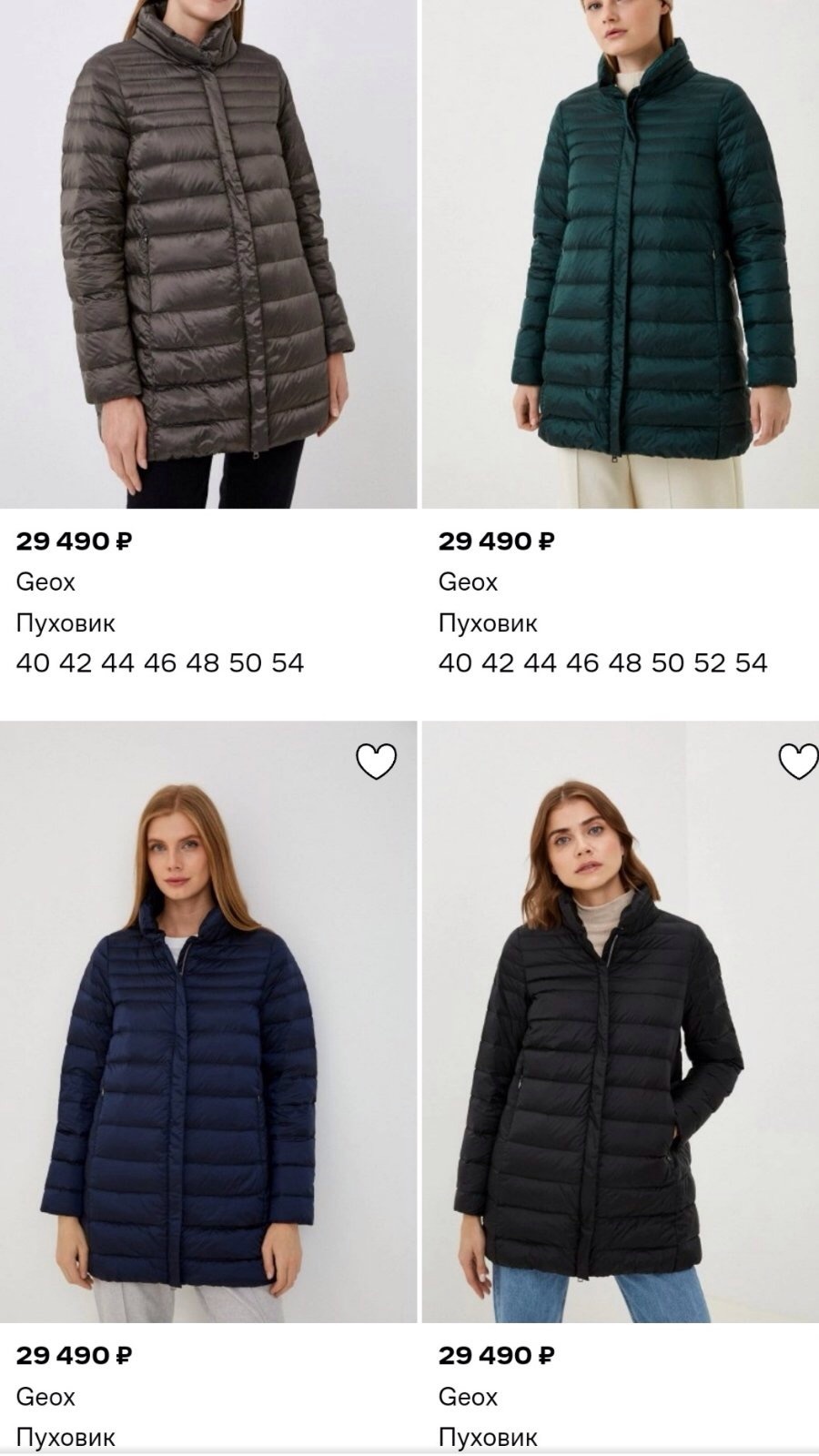Open the grey-brown Geox puffer jacket card

coord(207,255)
